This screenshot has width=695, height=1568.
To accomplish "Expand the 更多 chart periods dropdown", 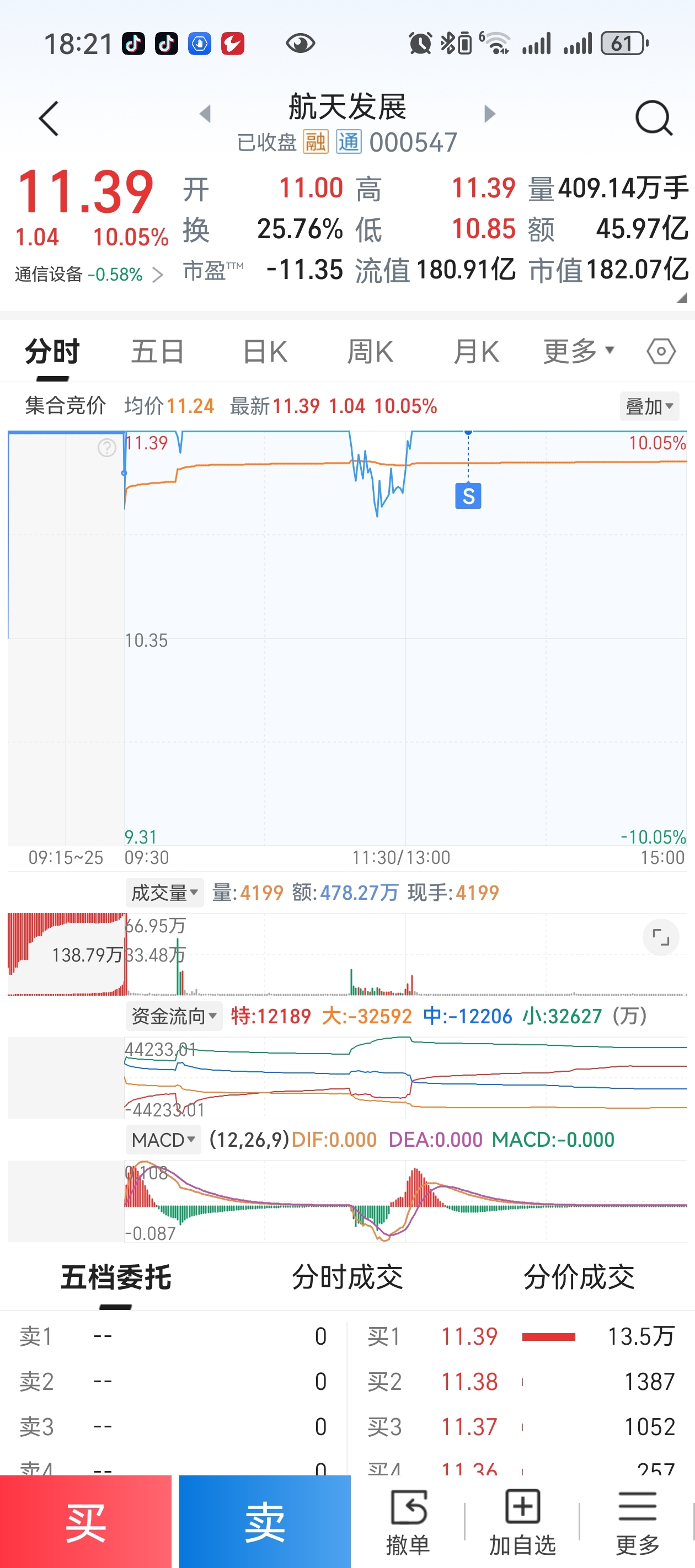I will [578, 351].
